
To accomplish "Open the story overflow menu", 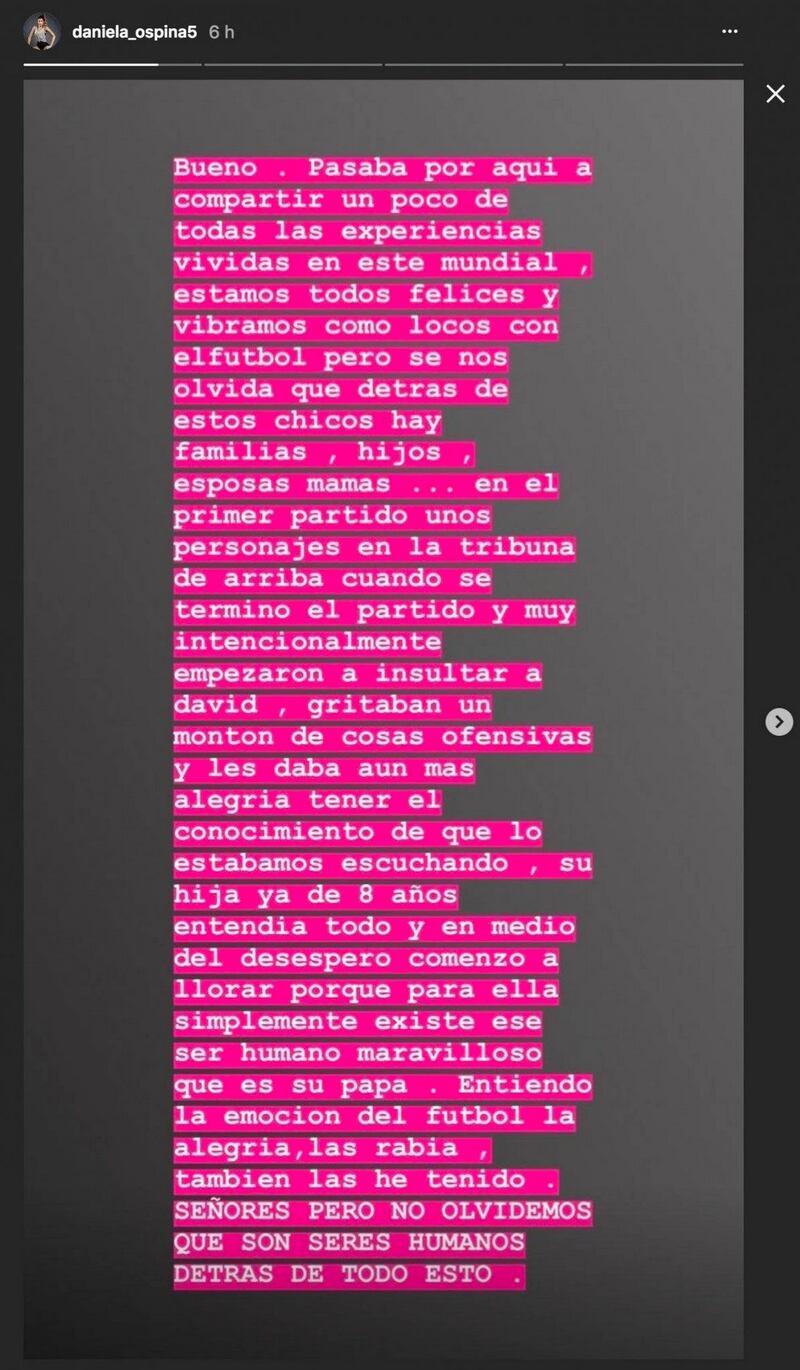I will [730, 32].
